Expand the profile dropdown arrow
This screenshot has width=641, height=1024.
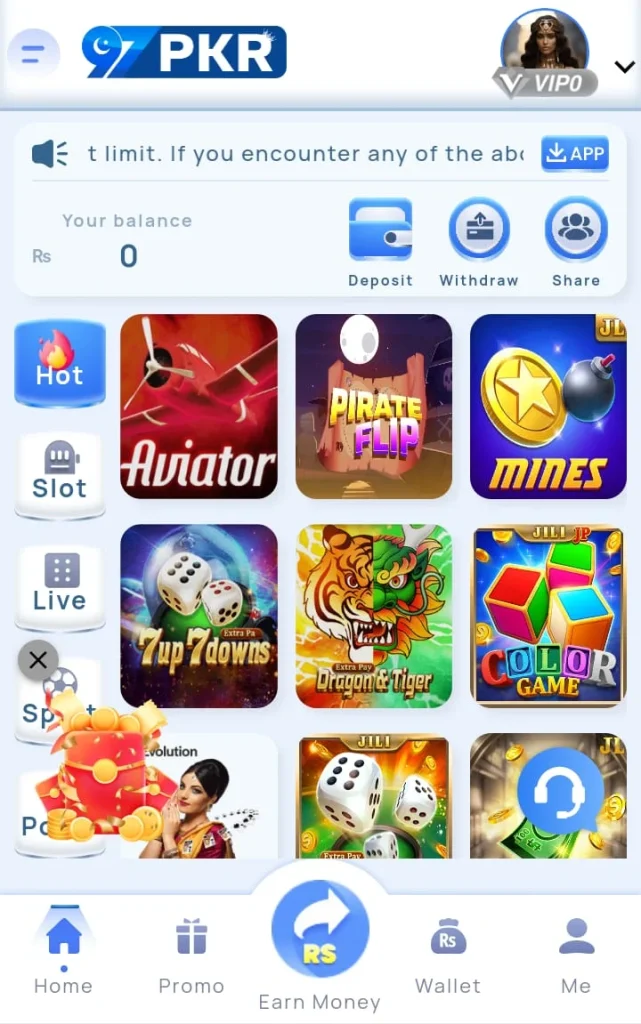624,67
